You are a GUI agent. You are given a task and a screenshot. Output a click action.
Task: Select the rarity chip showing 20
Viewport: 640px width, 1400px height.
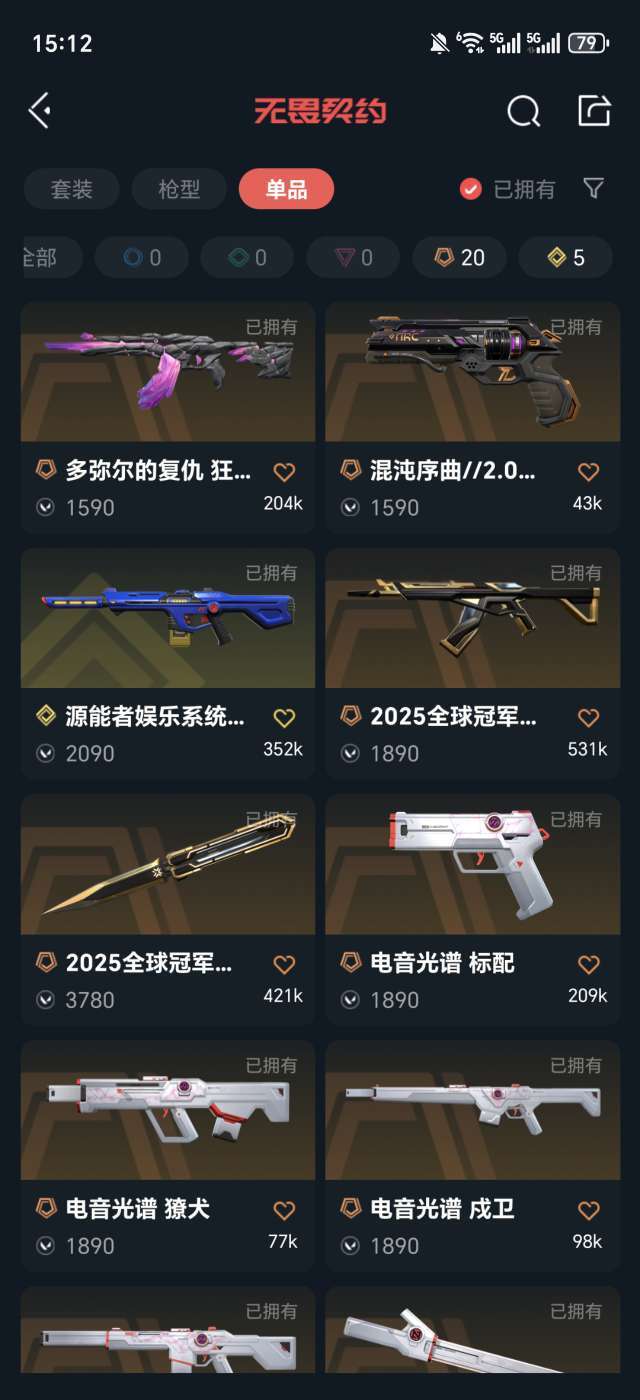point(460,258)
